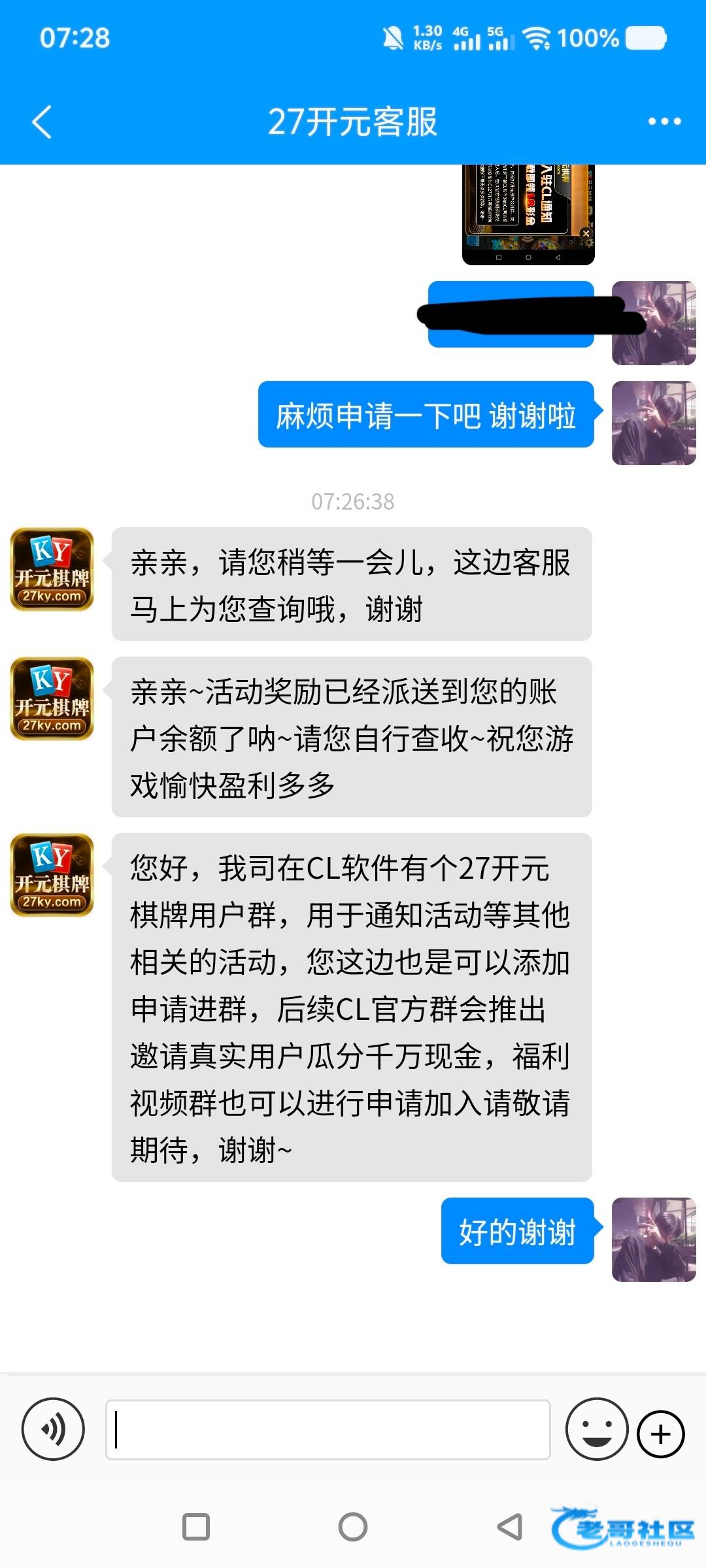Screen dimensions: 706x1568
Task: Switch to voice message input
Action: [x=53, y=1429]
